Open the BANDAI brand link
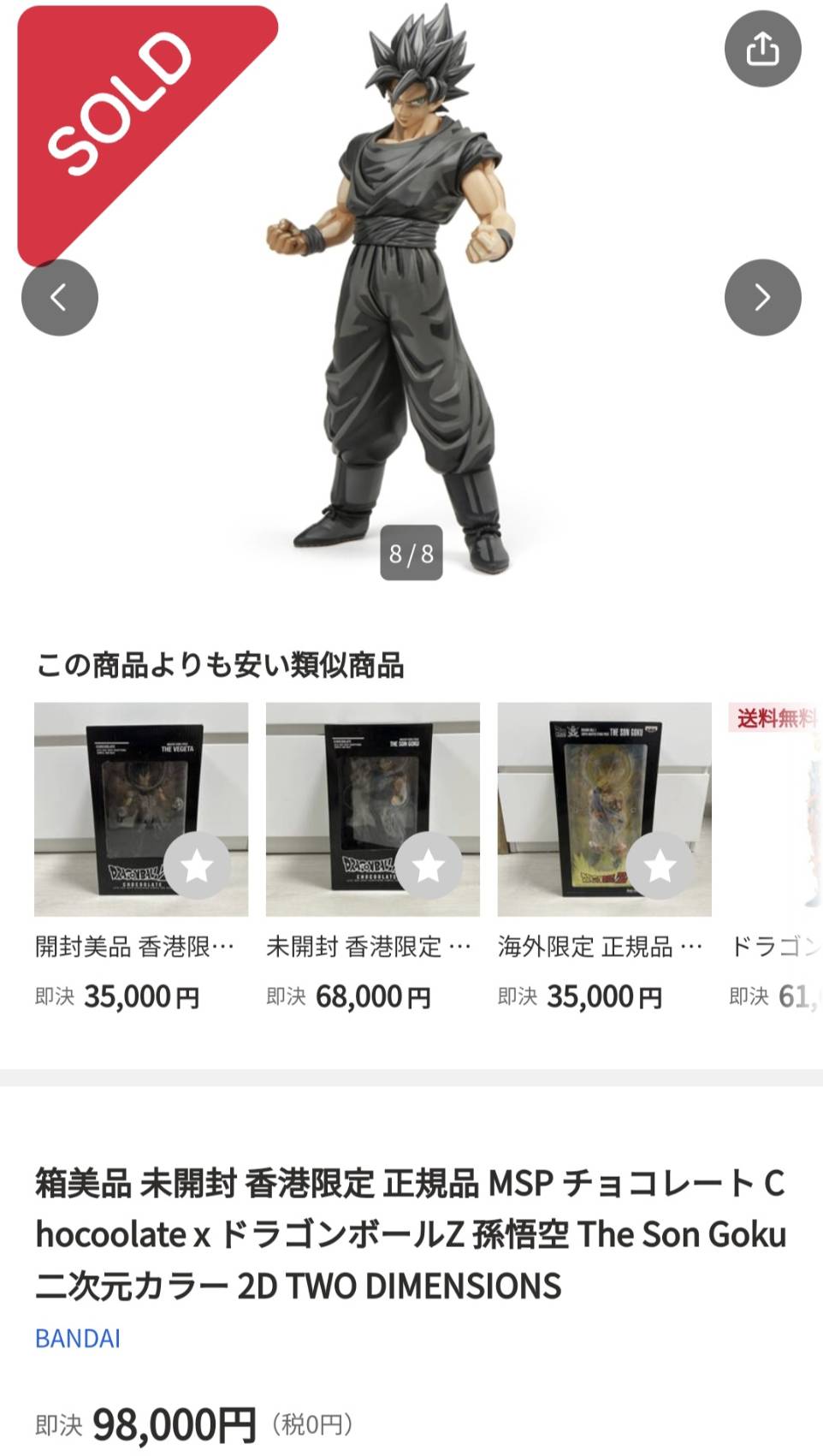 78,1338
